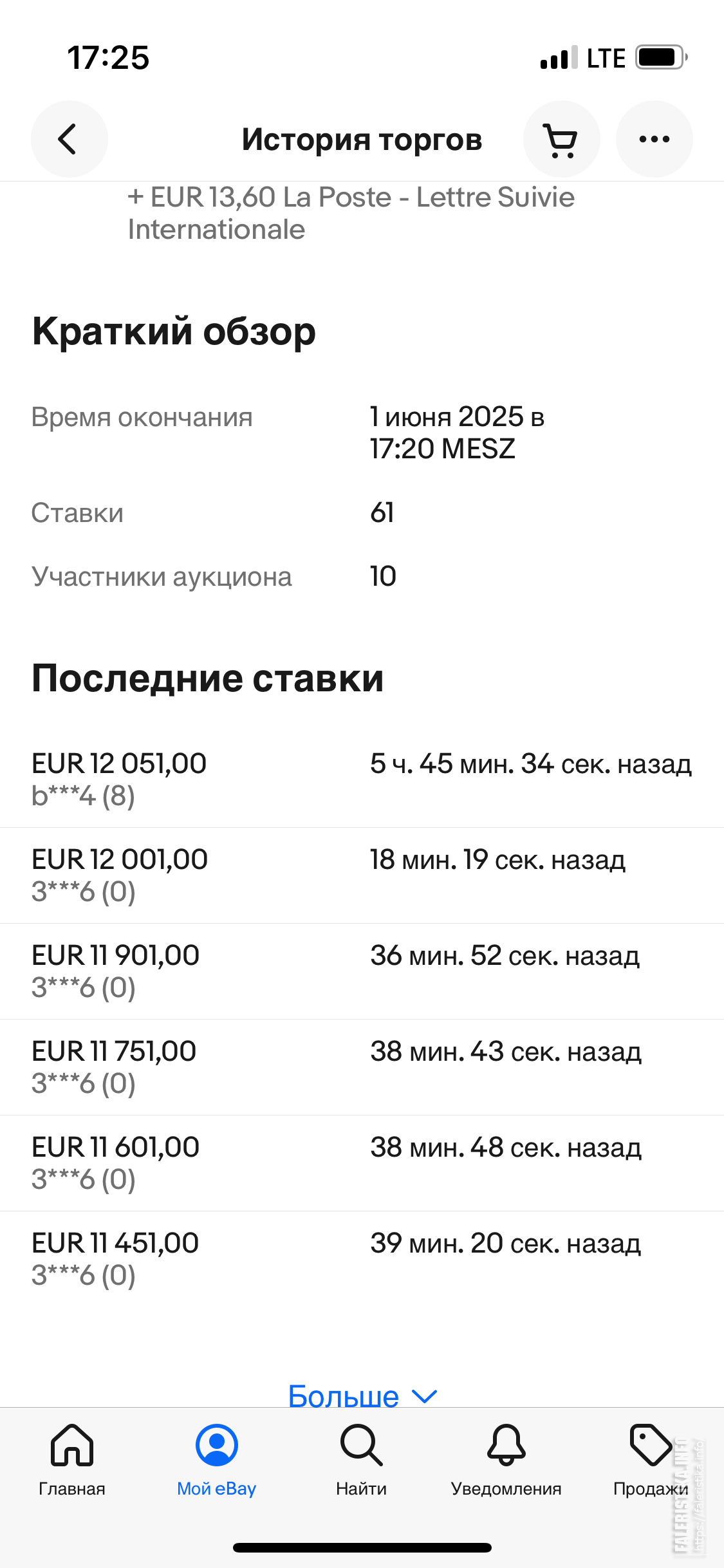Switch to the Главная tab
This screenshot has height=1568, width=724.
[72, 1461]
